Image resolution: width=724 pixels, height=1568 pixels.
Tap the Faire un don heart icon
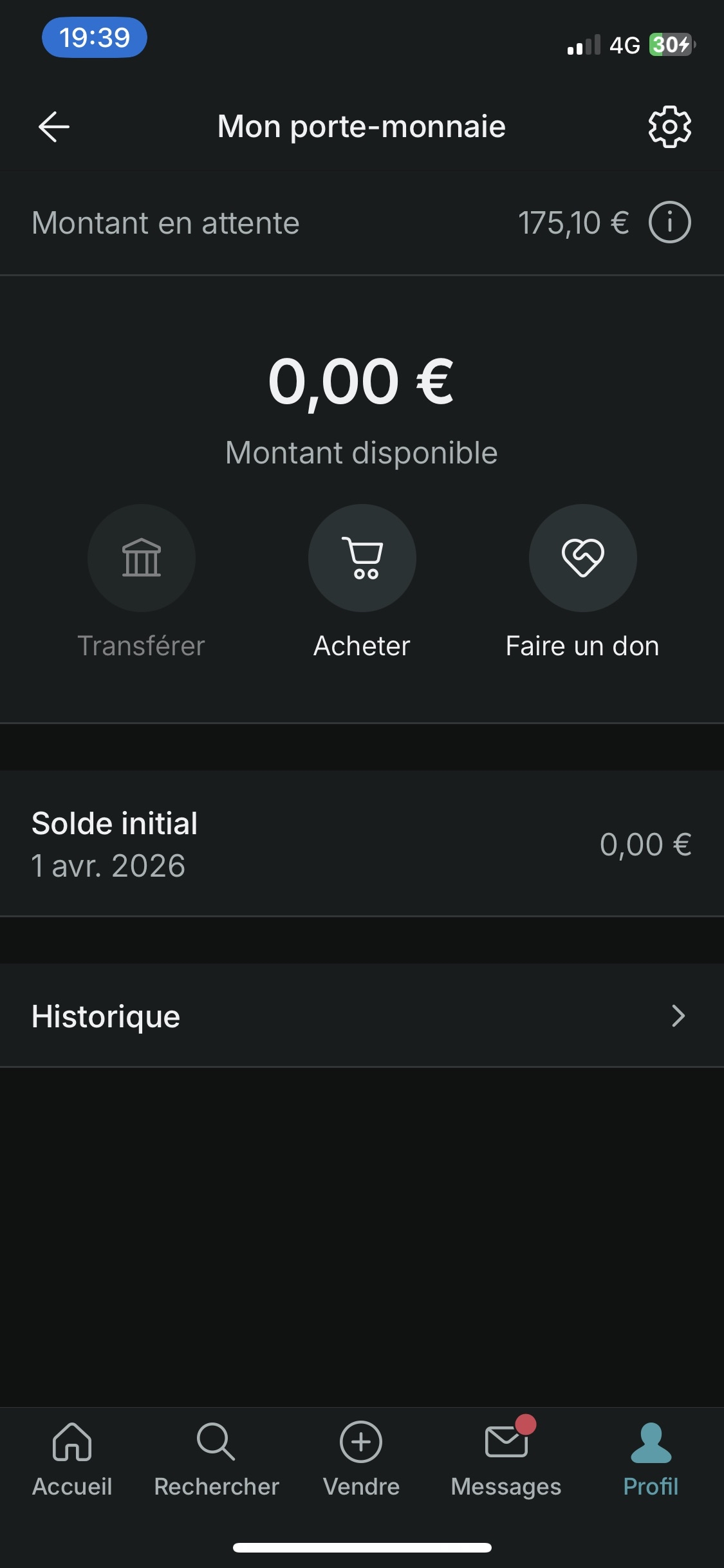point(582,559)
